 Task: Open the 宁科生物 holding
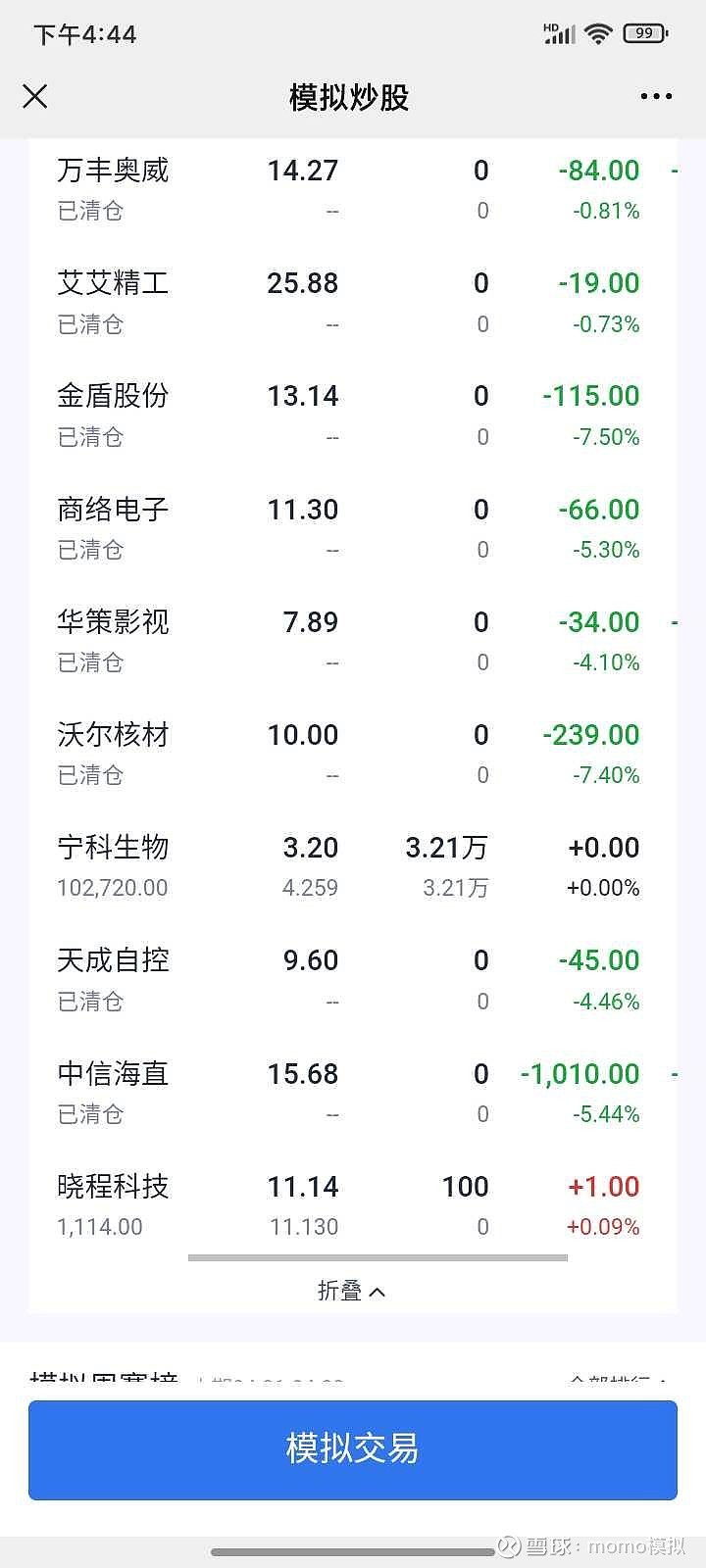point(353,866)
